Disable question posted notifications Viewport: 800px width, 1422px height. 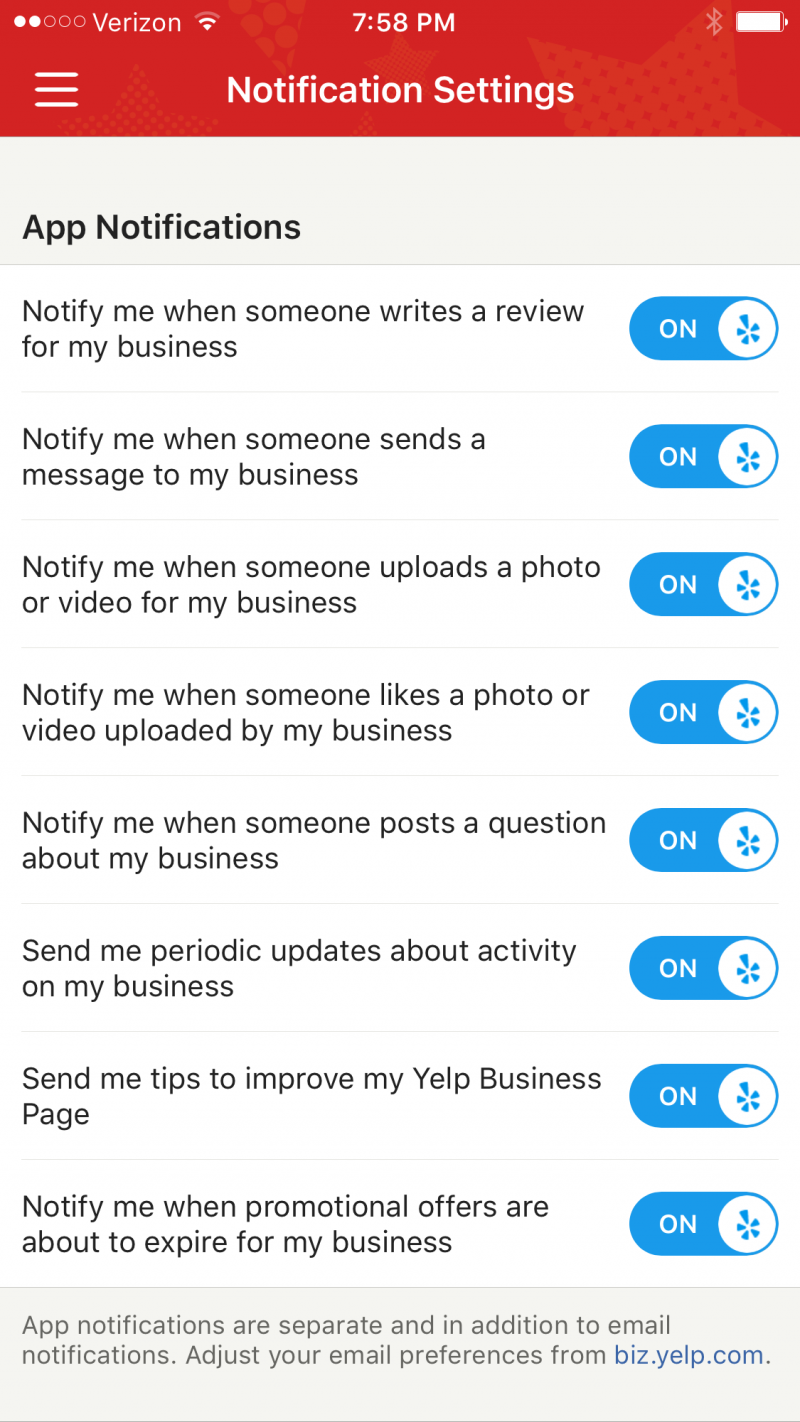(703, 841)
